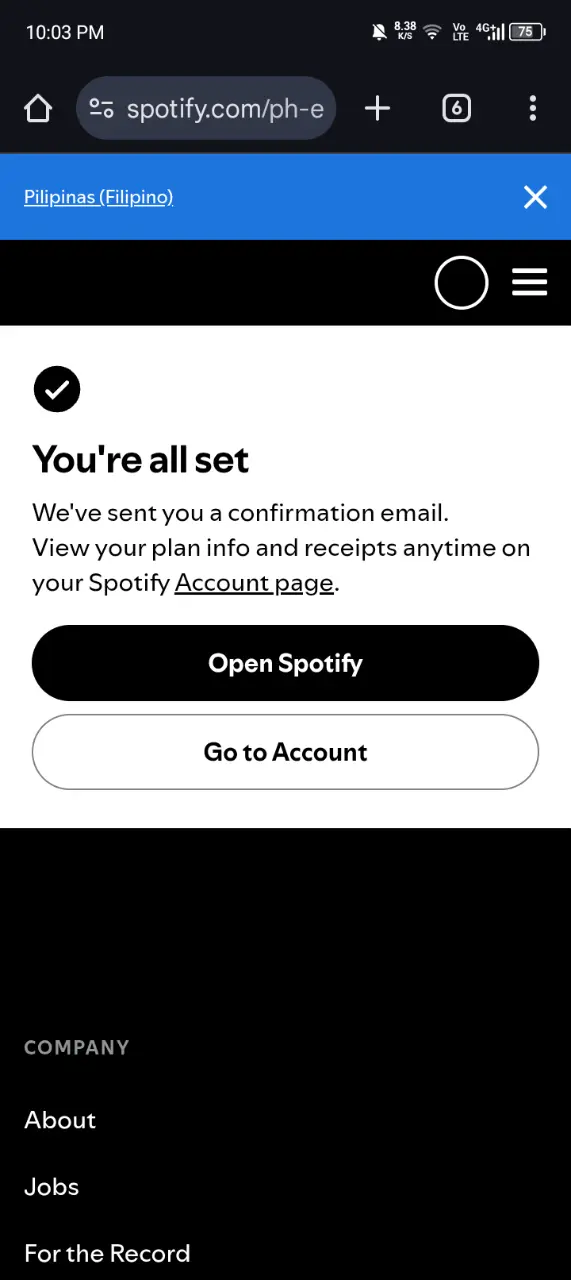
Task: Open the Spotify hamburger menu
Action: tap(530, 283)
